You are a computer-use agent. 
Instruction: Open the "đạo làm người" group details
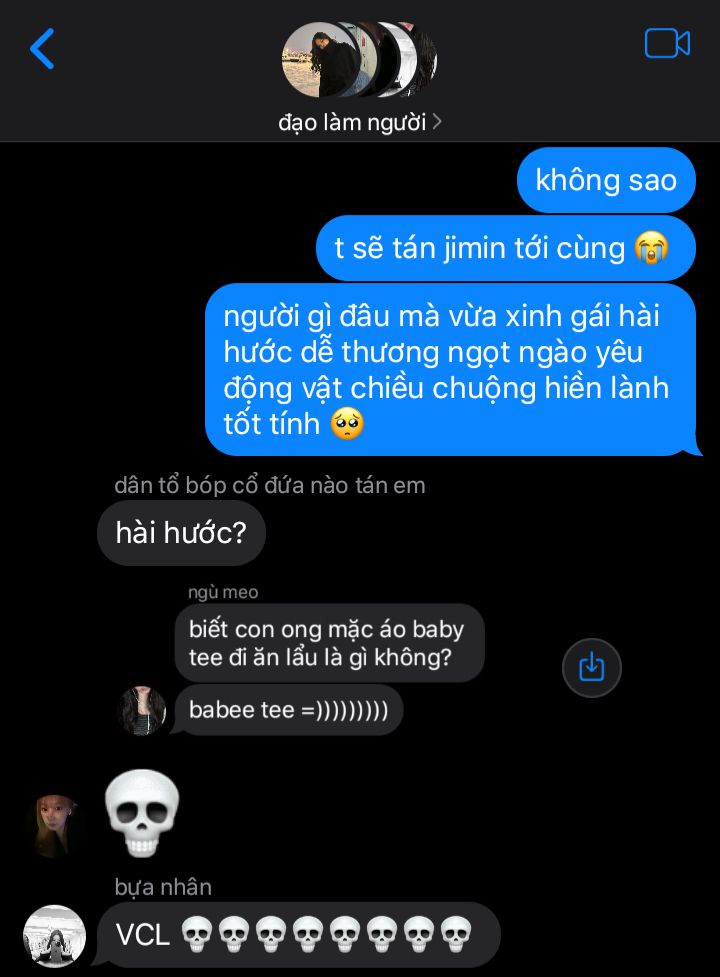coord(360,123)
